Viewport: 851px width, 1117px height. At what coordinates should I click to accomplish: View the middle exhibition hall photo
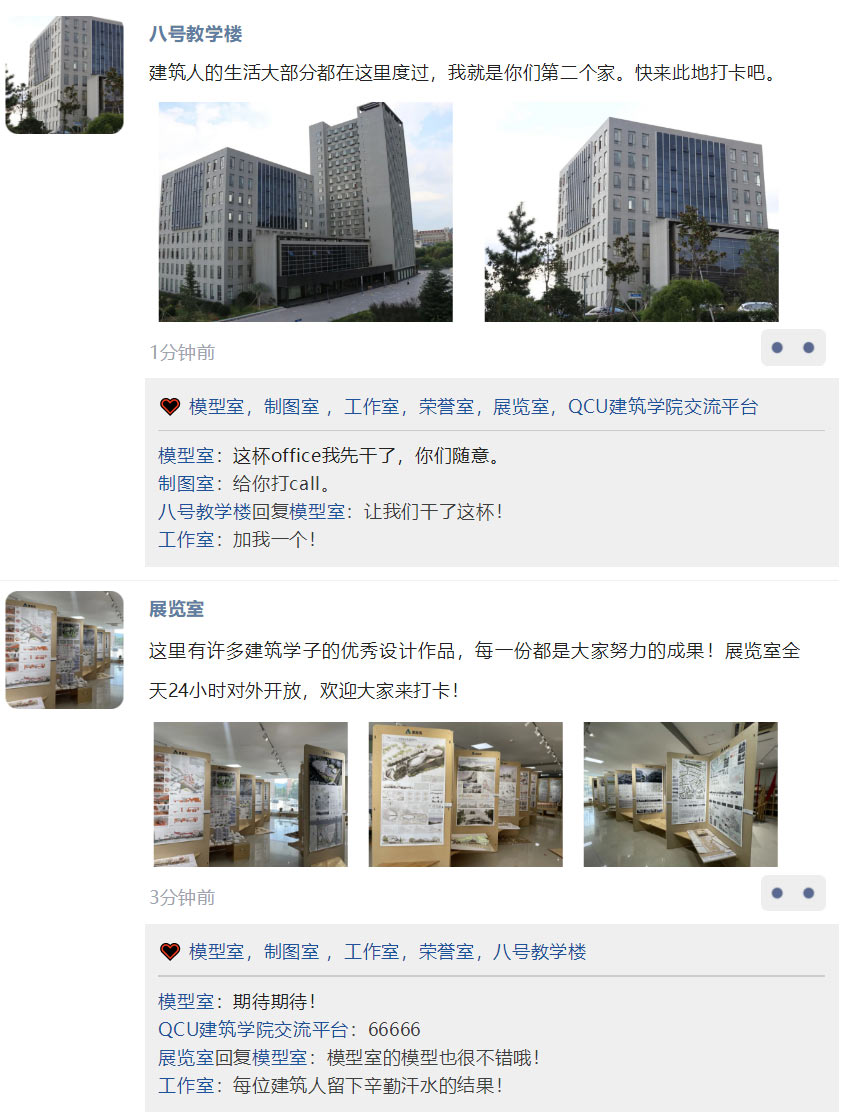465,794
